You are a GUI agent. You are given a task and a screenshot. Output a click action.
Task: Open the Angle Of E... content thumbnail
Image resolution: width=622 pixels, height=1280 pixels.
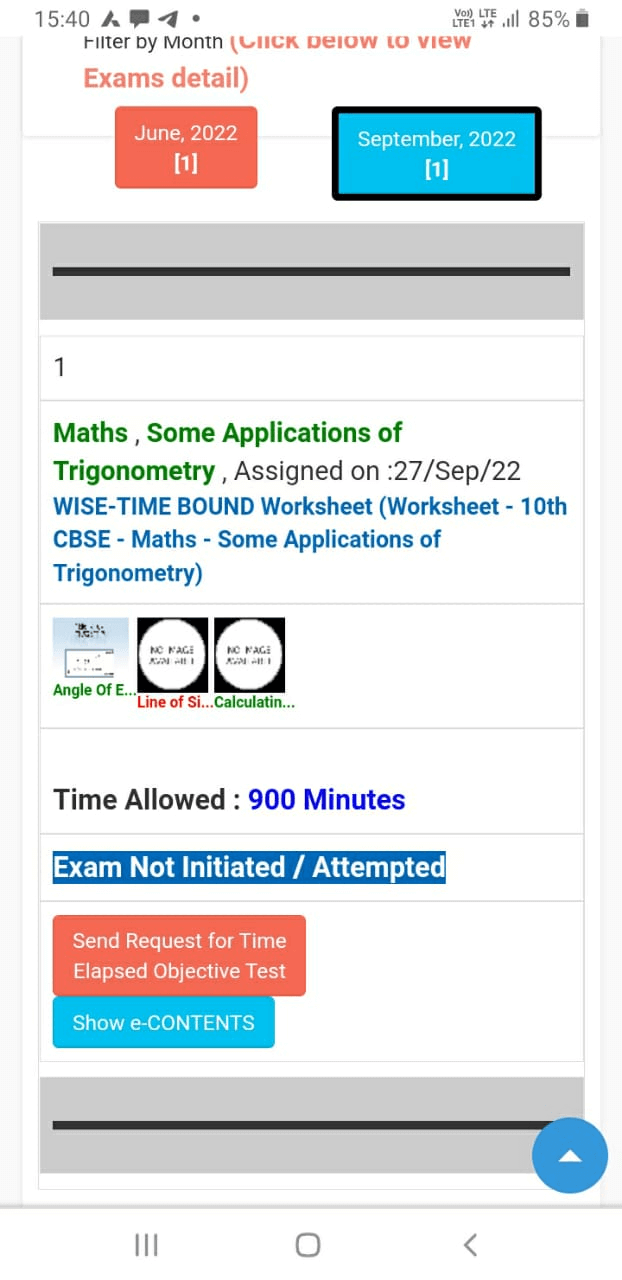(x=91, y=650)
